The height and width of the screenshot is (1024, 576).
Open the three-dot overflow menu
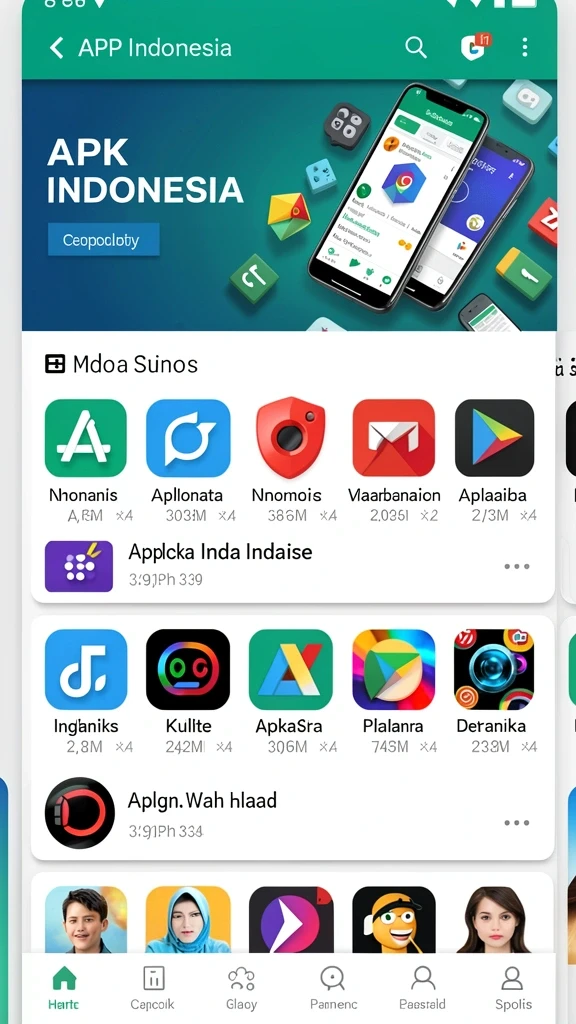[525, 47]
